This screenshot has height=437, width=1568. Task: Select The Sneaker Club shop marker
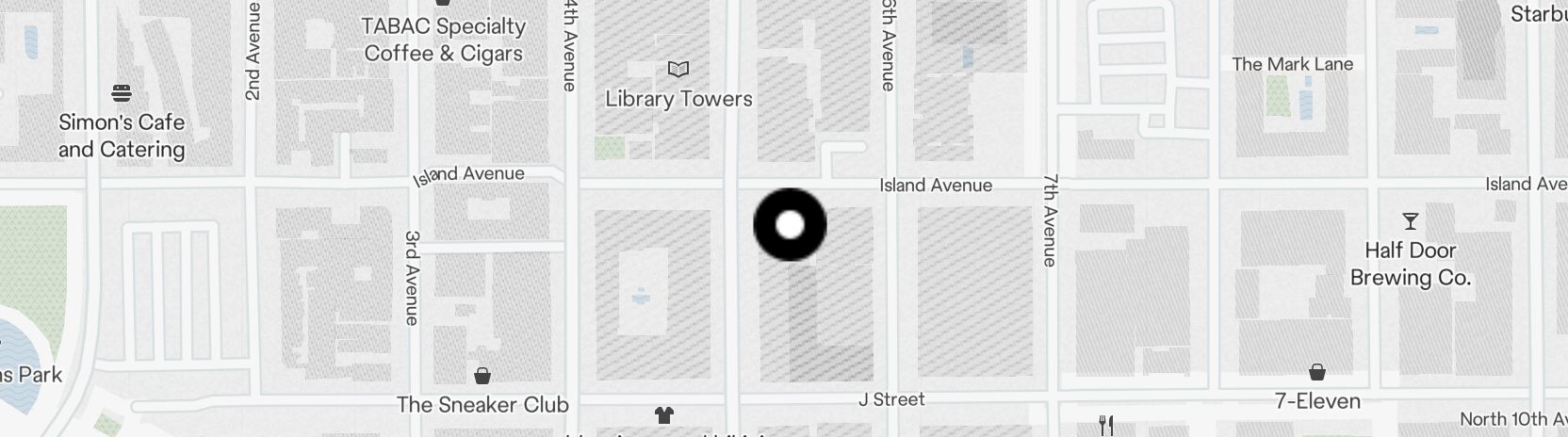(482, 378)
